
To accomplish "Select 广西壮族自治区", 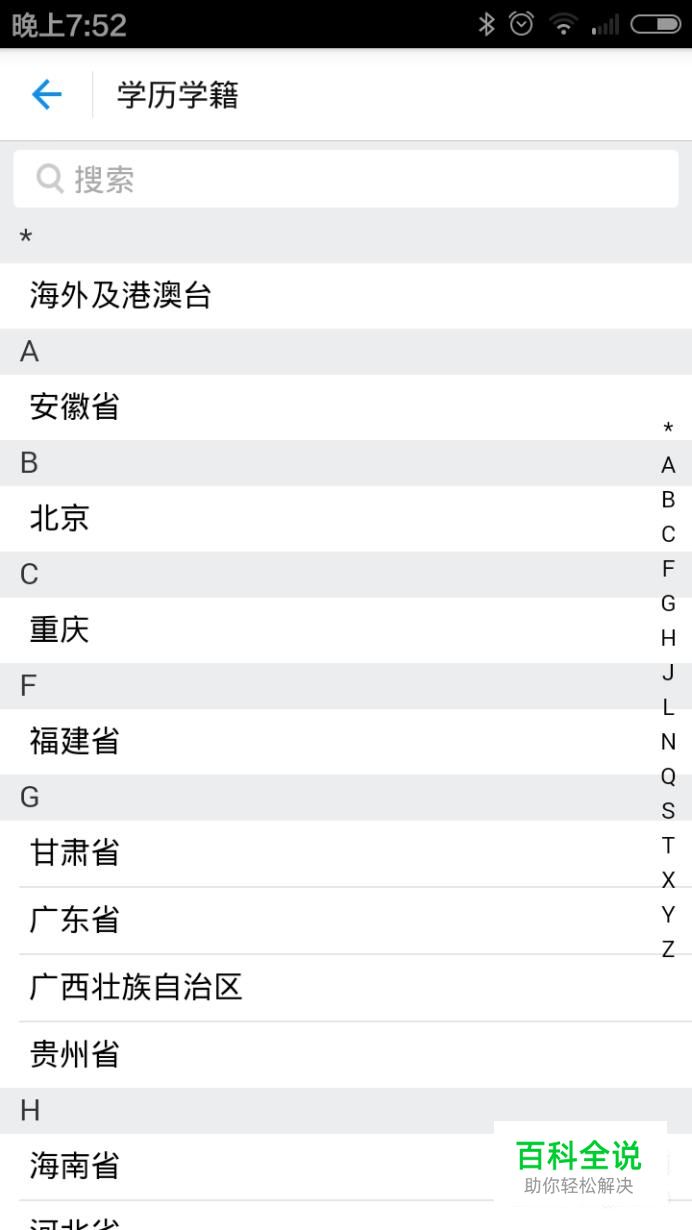I will point(346,988).
